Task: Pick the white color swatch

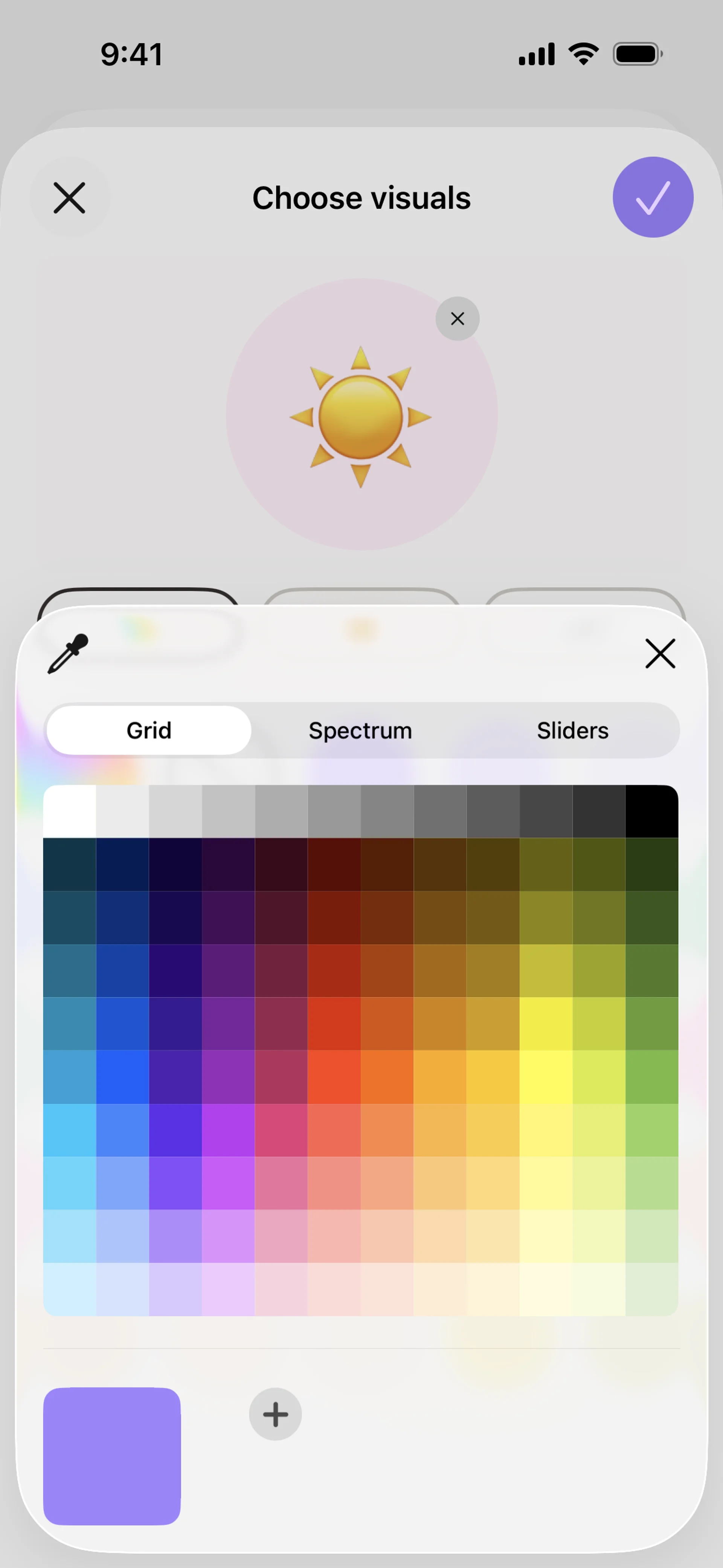Action: point(69,812)
